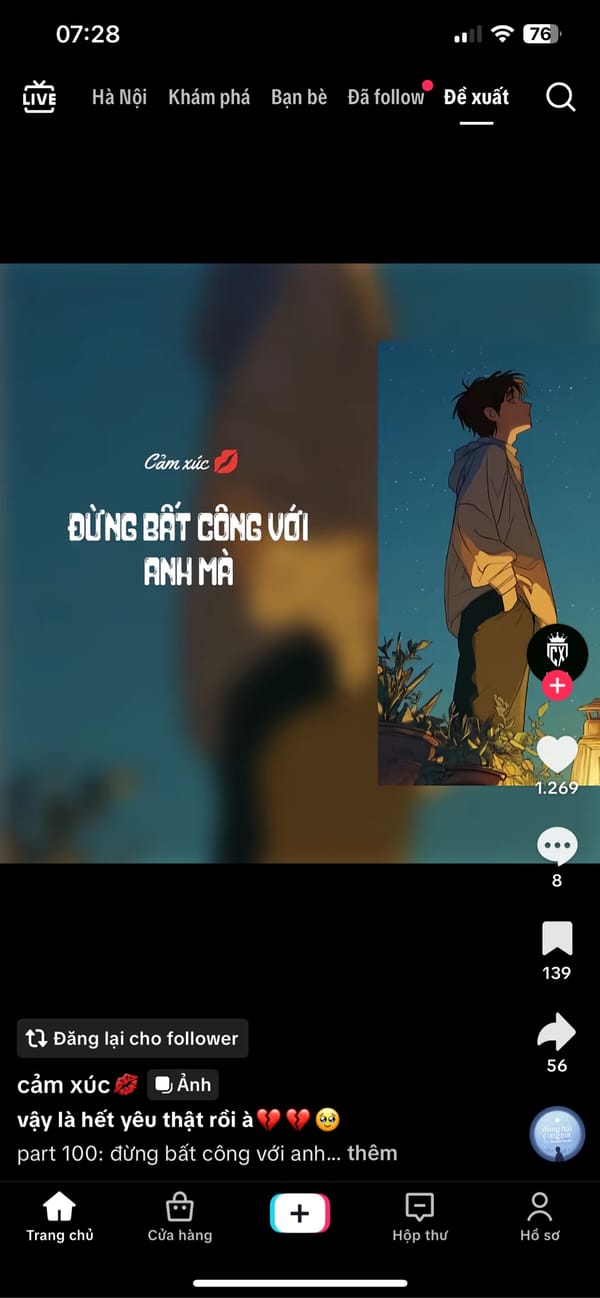Expand the caption with thêm

click(x=372, y=1153)
